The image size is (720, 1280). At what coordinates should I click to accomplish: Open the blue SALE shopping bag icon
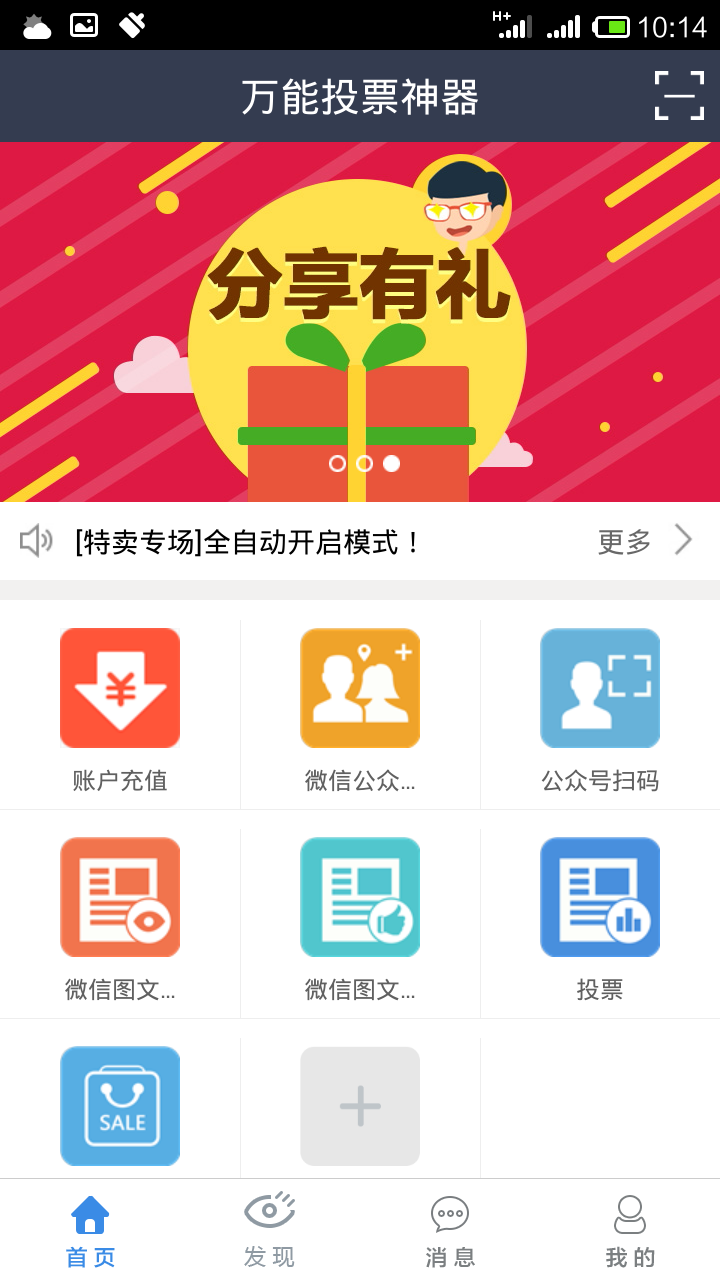(120, 1105)
